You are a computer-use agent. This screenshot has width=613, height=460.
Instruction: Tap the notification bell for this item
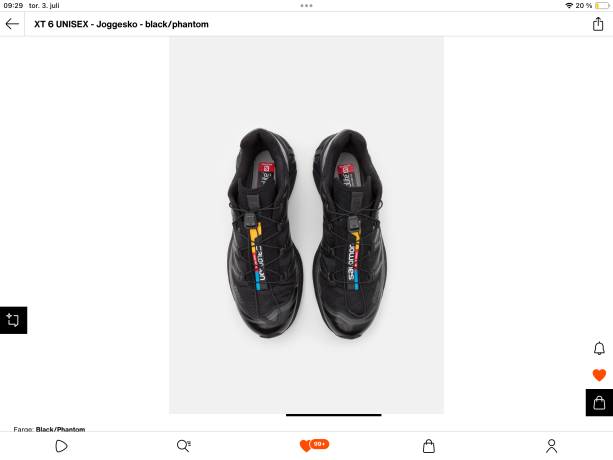coord(599,348)
